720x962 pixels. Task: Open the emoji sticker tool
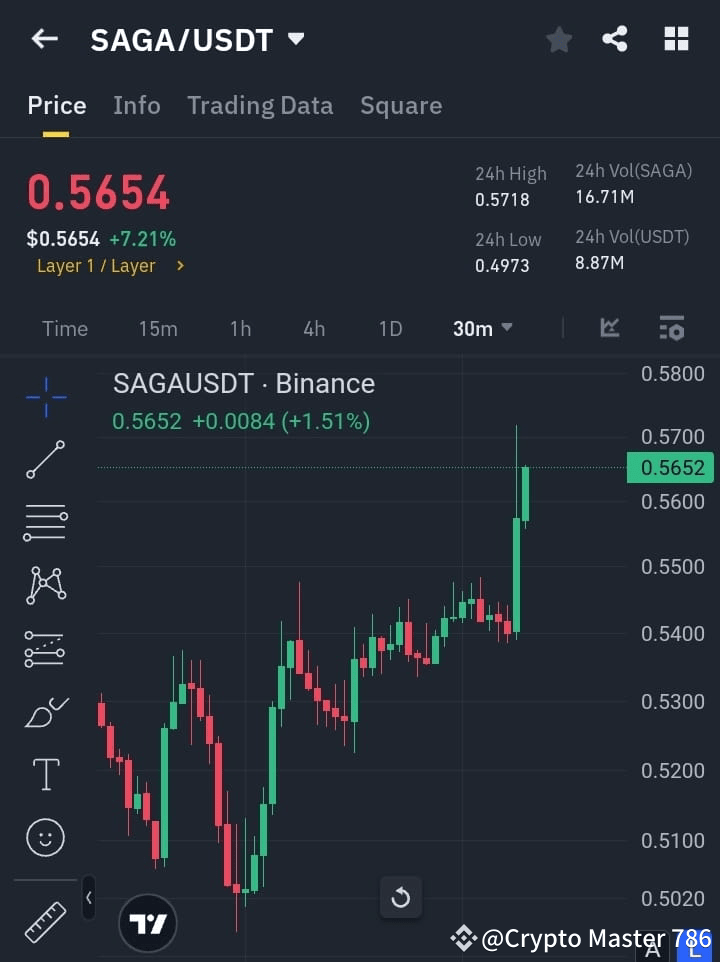(45, 837)
